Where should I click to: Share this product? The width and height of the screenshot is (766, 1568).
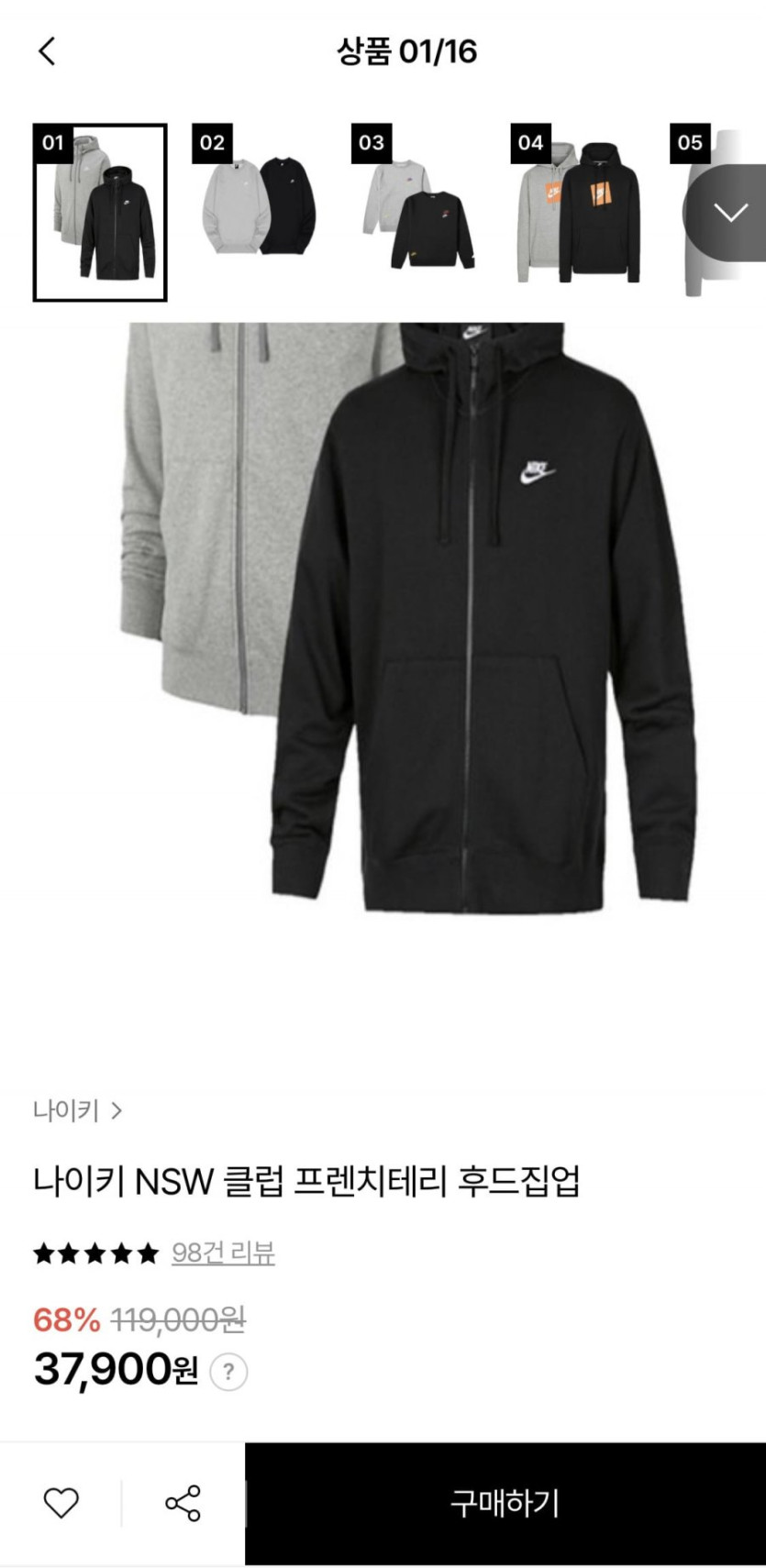click(183, 1503)
